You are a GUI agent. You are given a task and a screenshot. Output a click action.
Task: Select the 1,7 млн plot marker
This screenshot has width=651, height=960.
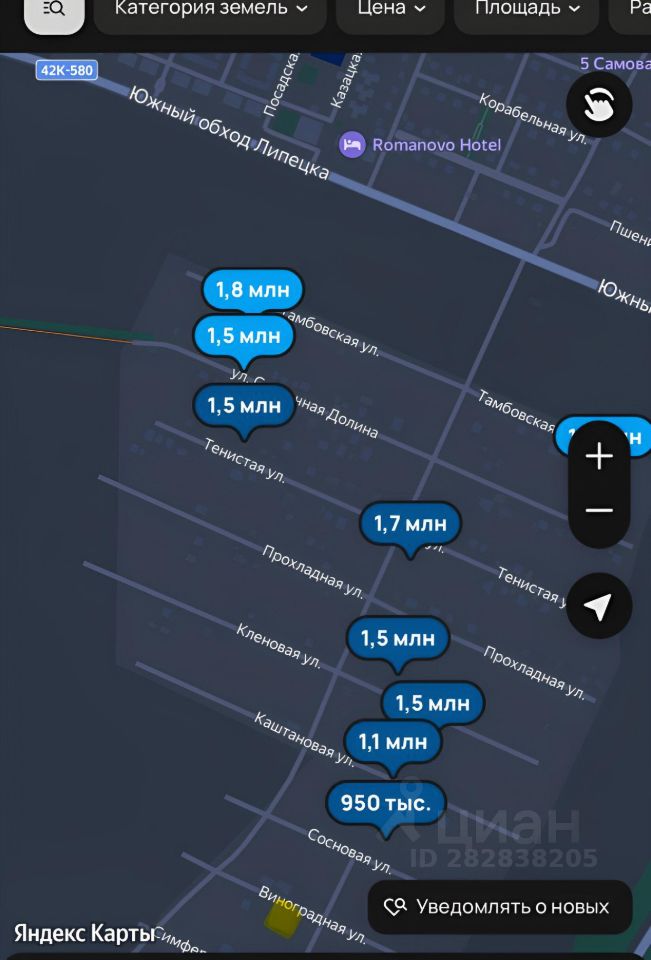(x=410, y=523)
